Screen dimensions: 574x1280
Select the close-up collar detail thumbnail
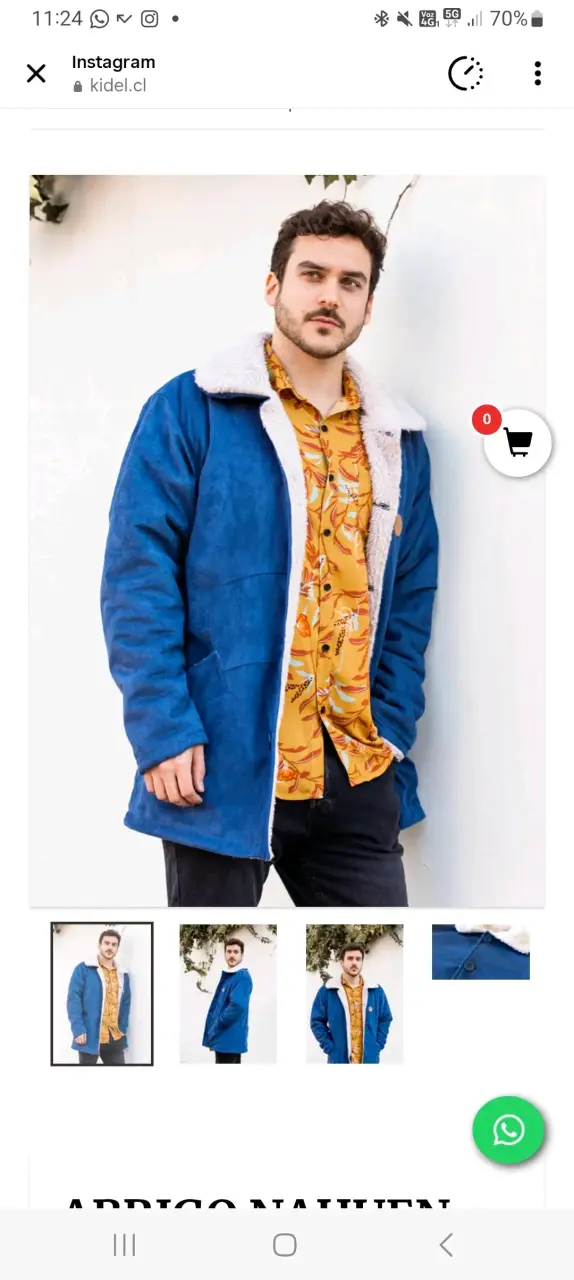click(x=481, y=952)
